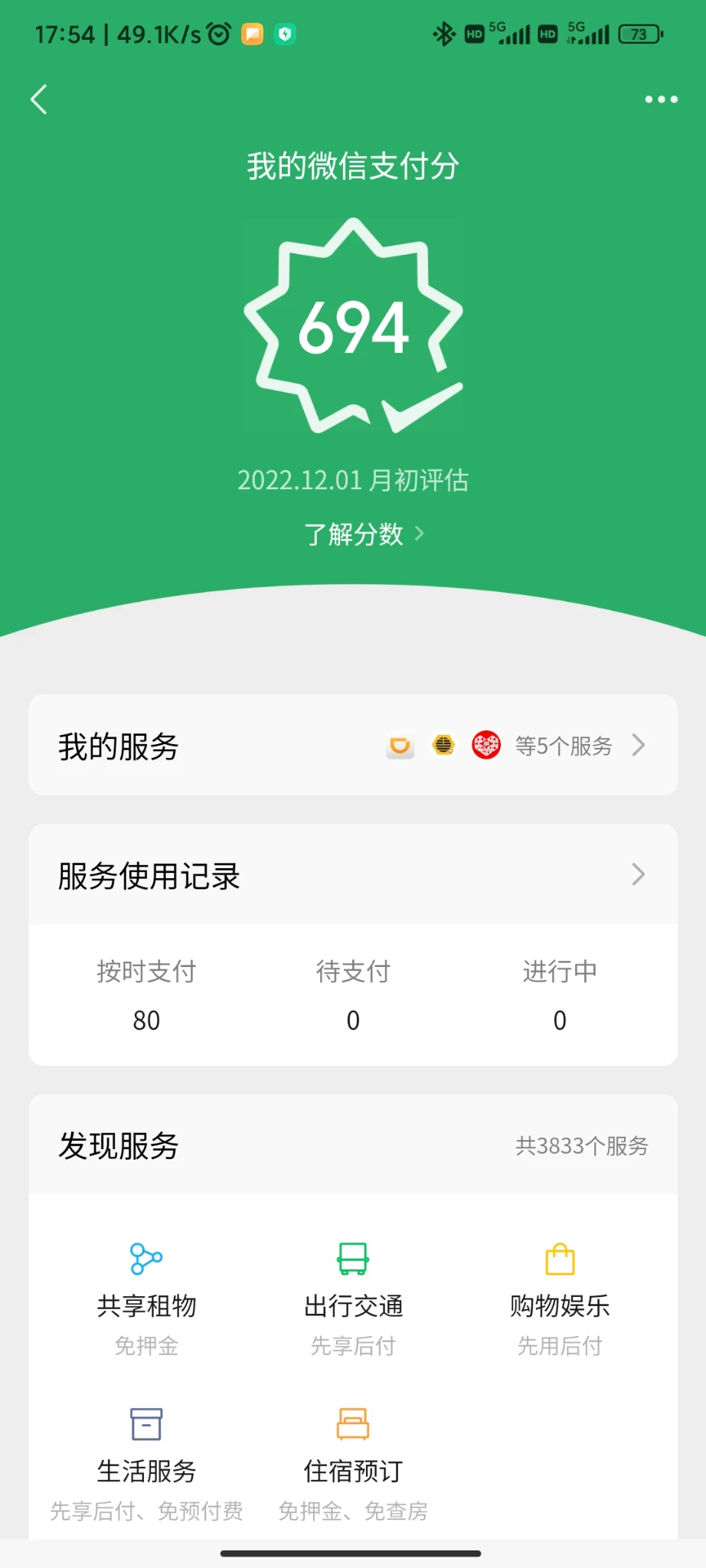Open 我的服务 row
Screen dimensions: 706x1568
[353, 745]
